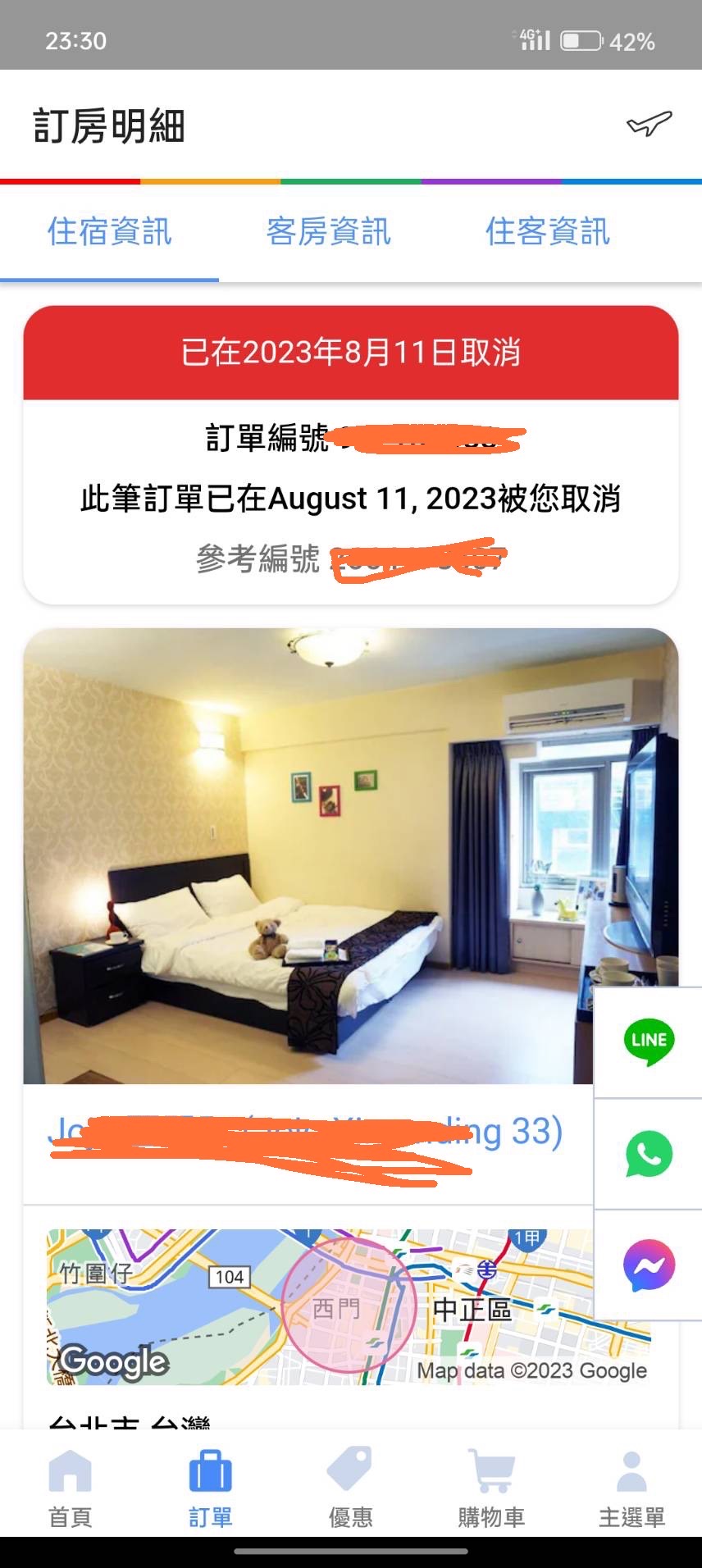This screenshot has width=702, height=1568.
Task: Switch to the 住客資訊 tab
Action: (547, 232)
